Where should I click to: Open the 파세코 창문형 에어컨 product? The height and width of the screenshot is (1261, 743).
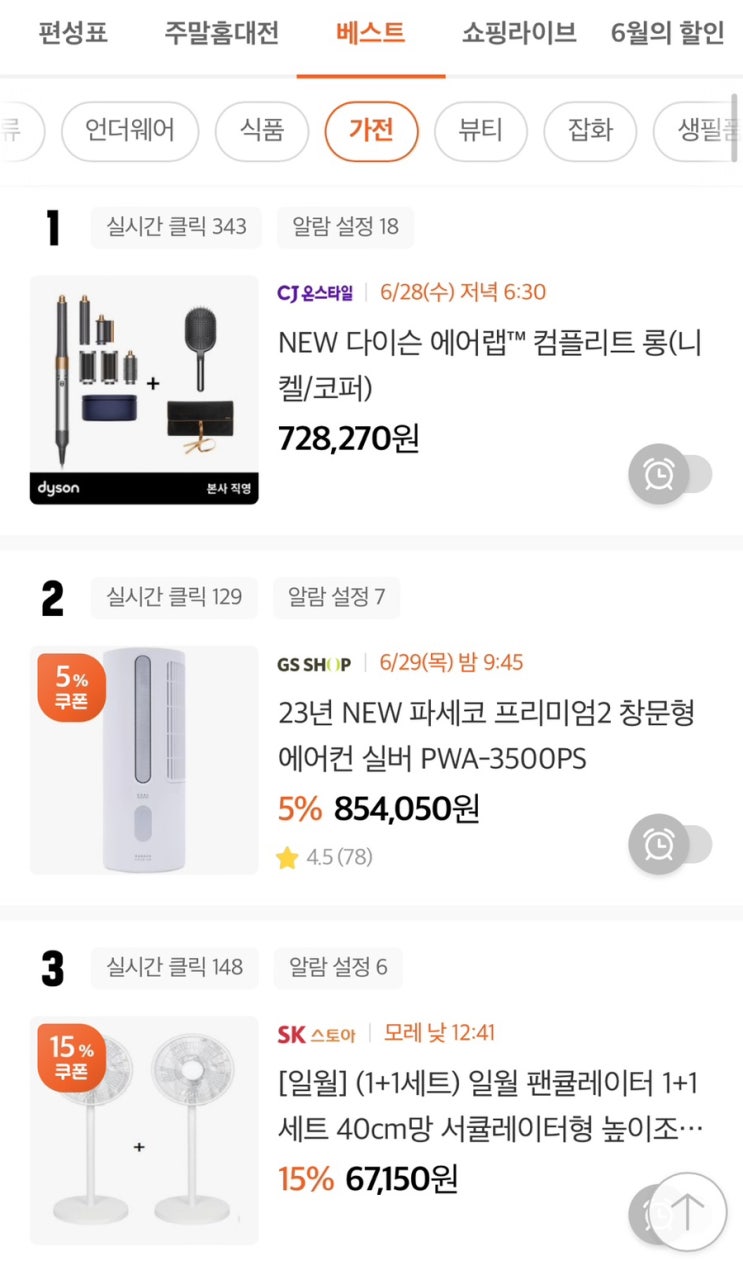tap(487, 737)
